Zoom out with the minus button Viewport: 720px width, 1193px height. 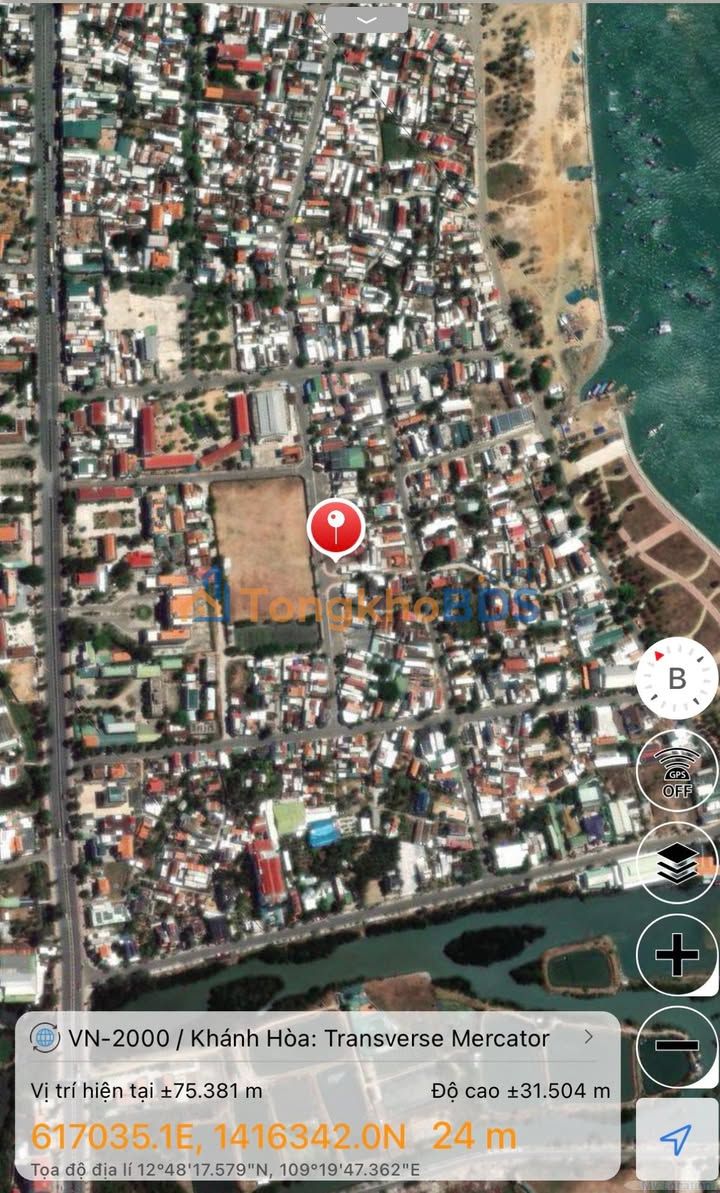pos(677,1047)
